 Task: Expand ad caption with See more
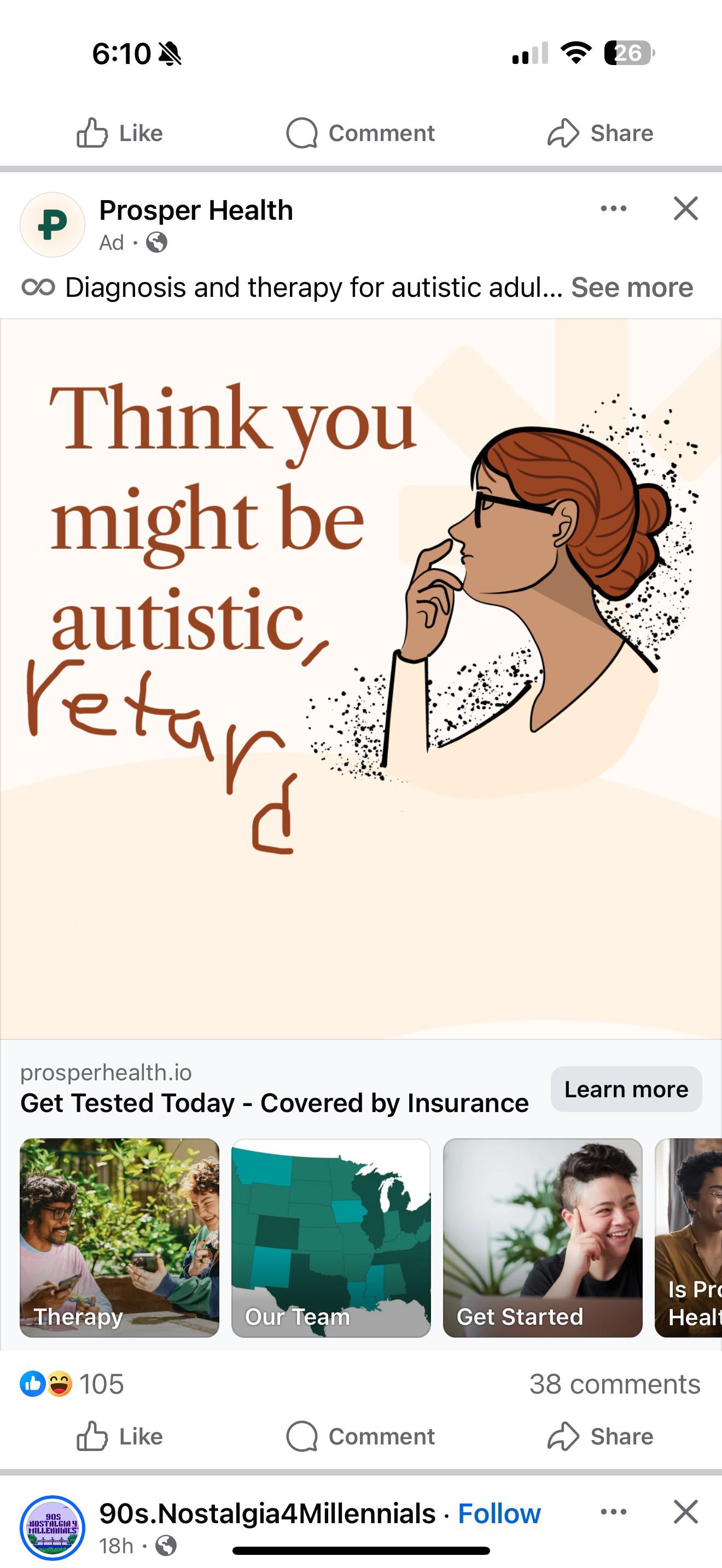pos(631,288)
